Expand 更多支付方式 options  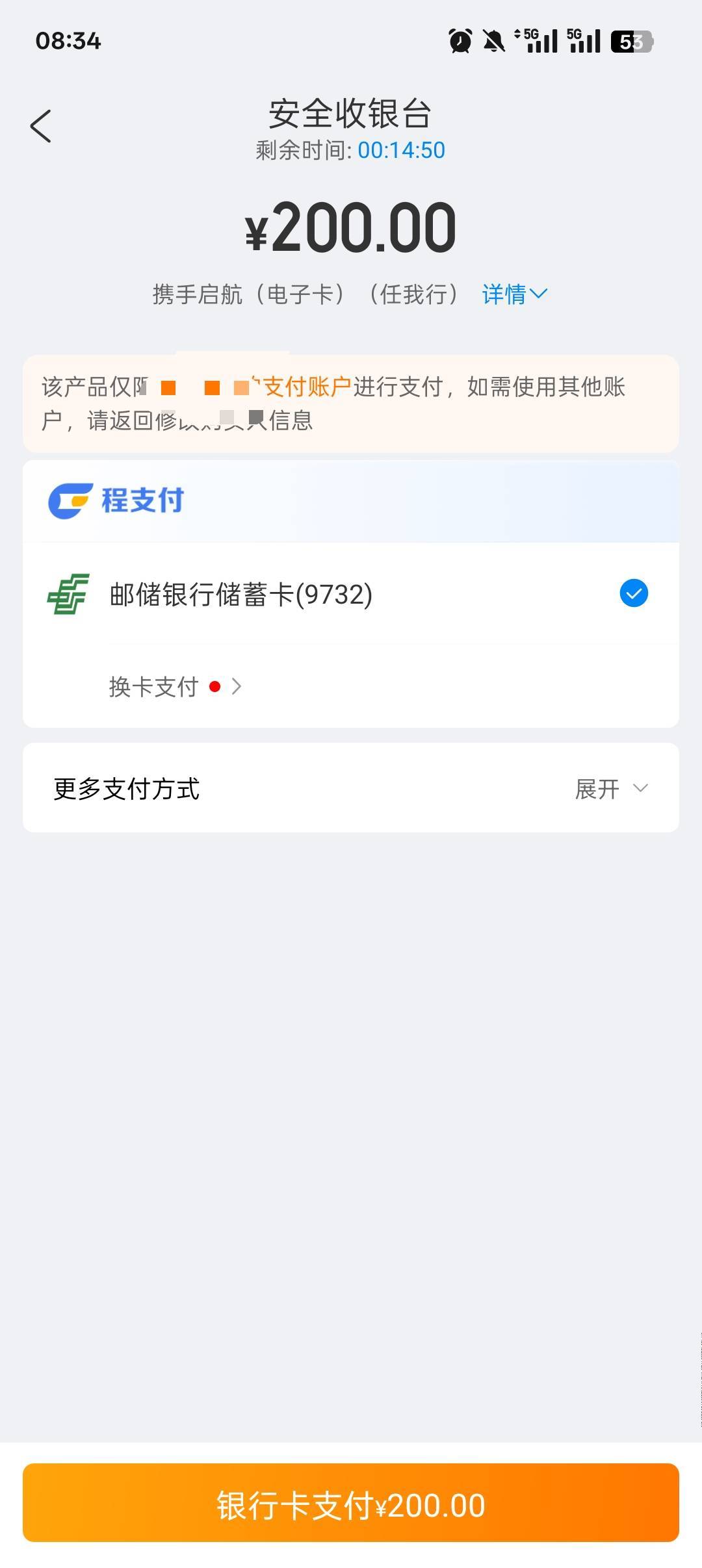tap(351, 788)
